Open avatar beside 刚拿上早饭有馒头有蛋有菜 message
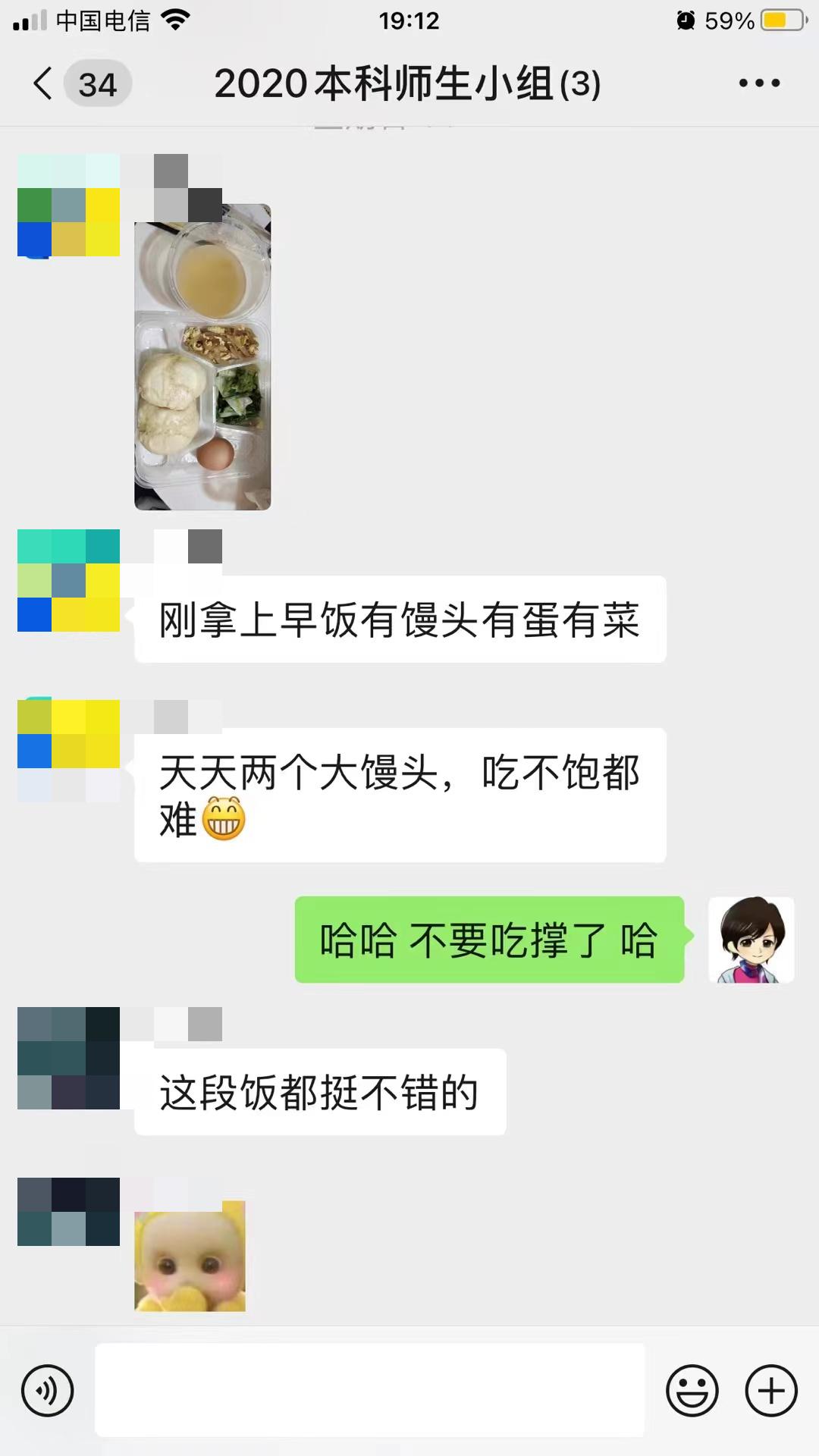 tap(68, 580)
